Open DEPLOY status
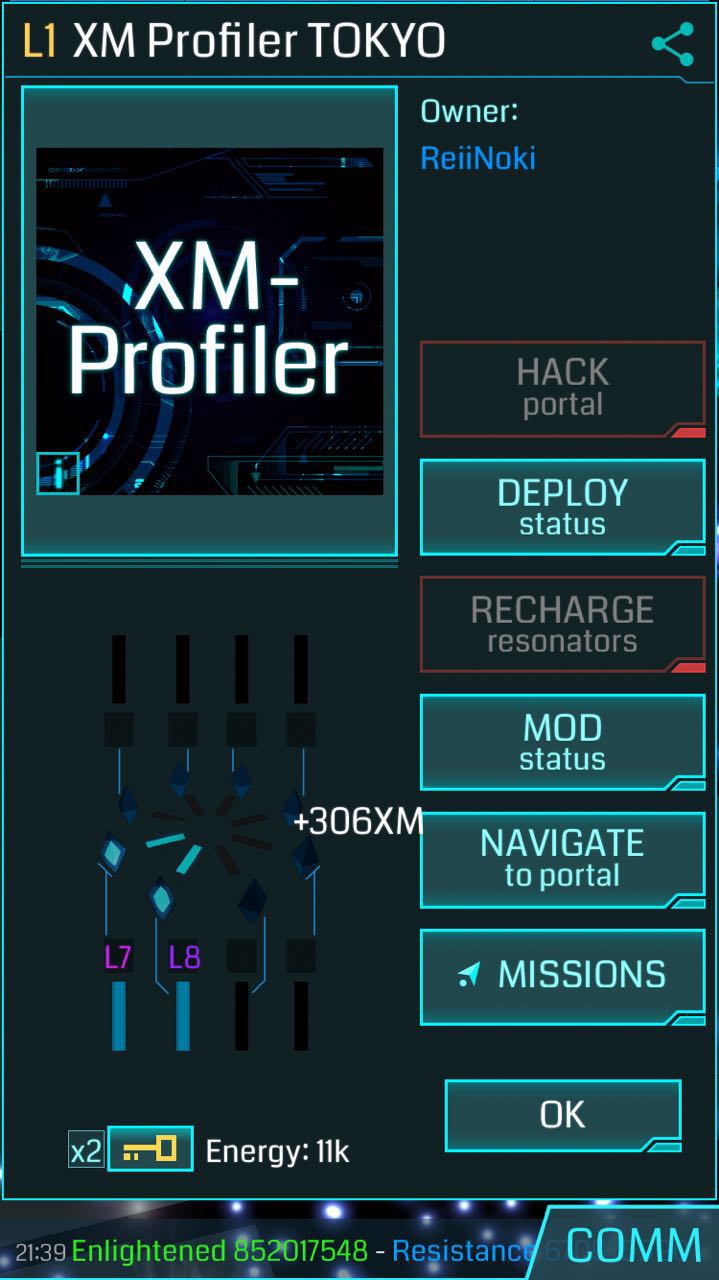Screen dimensions: 719x1280 coord(563,507)
